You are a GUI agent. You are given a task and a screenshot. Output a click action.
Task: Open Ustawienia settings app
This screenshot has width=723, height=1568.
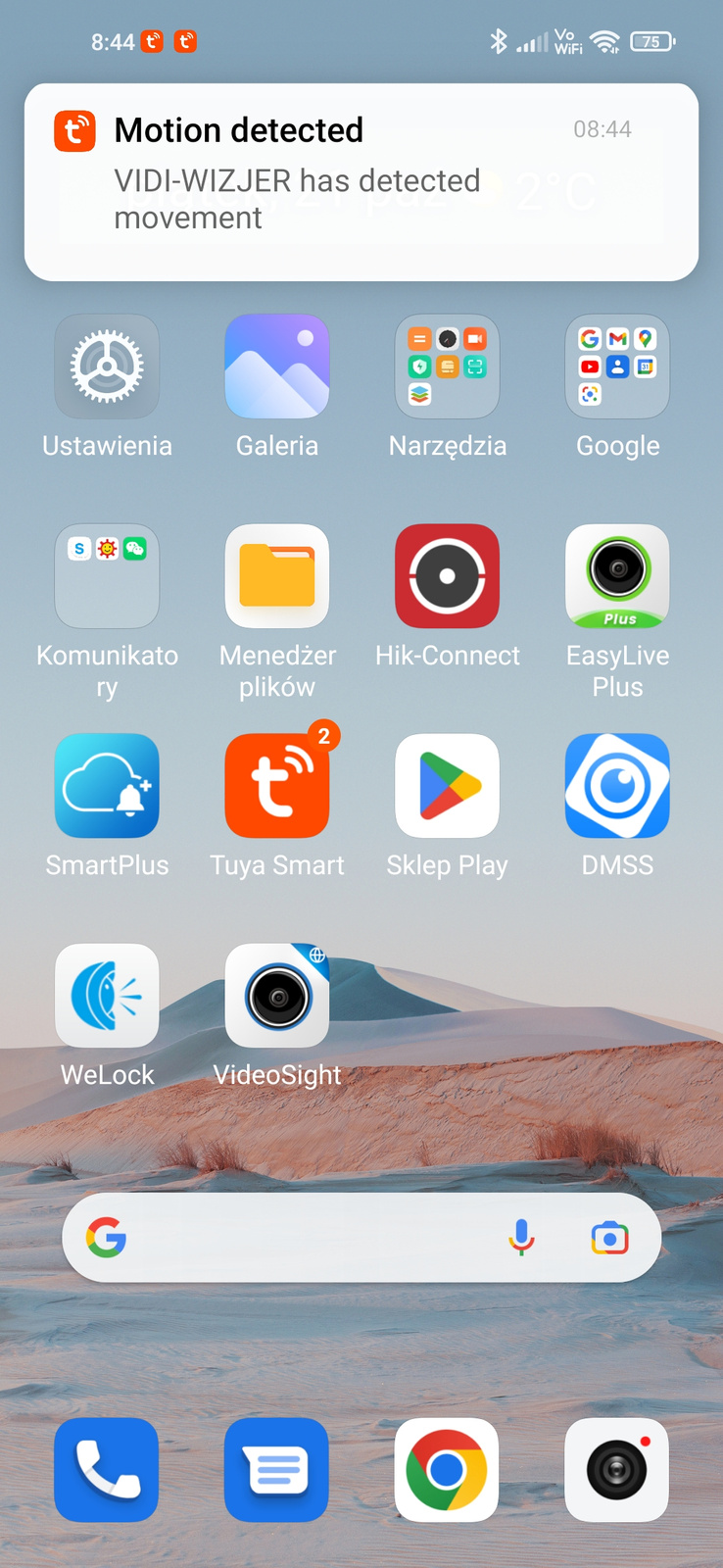[107, 367]
